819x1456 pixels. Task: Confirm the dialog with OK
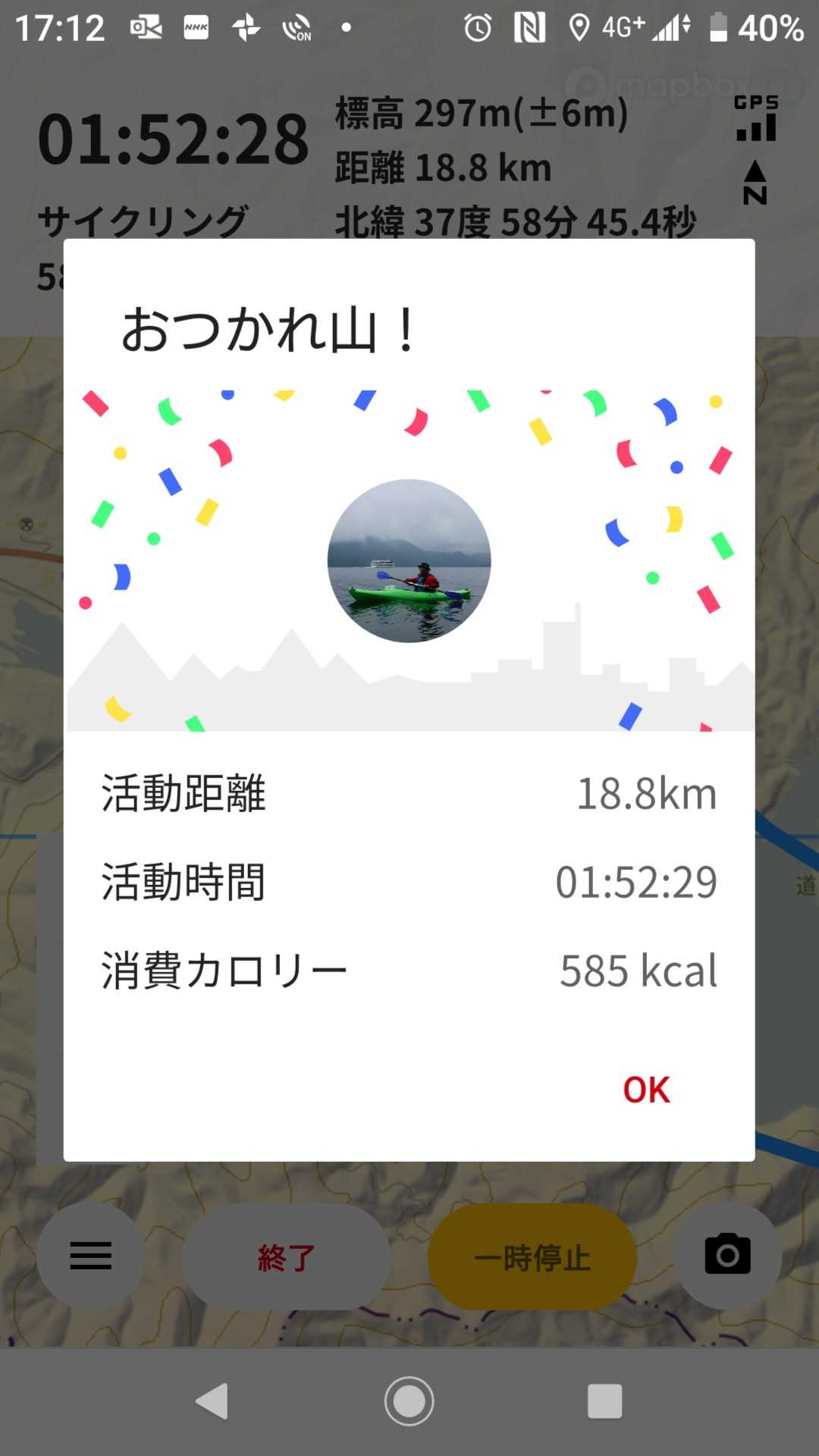click(646, 1090)
